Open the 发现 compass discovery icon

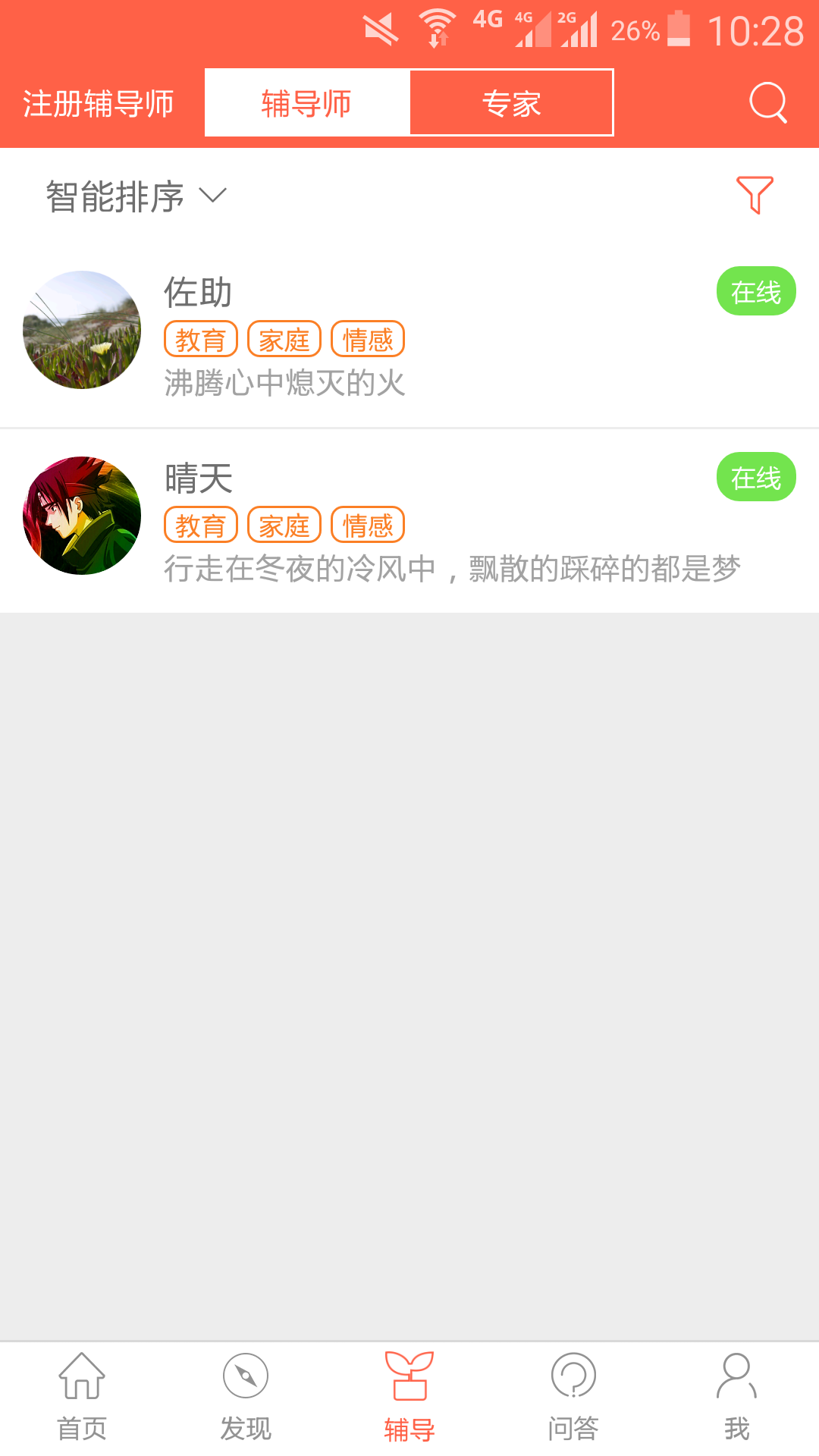click(x=245, y=1376)
